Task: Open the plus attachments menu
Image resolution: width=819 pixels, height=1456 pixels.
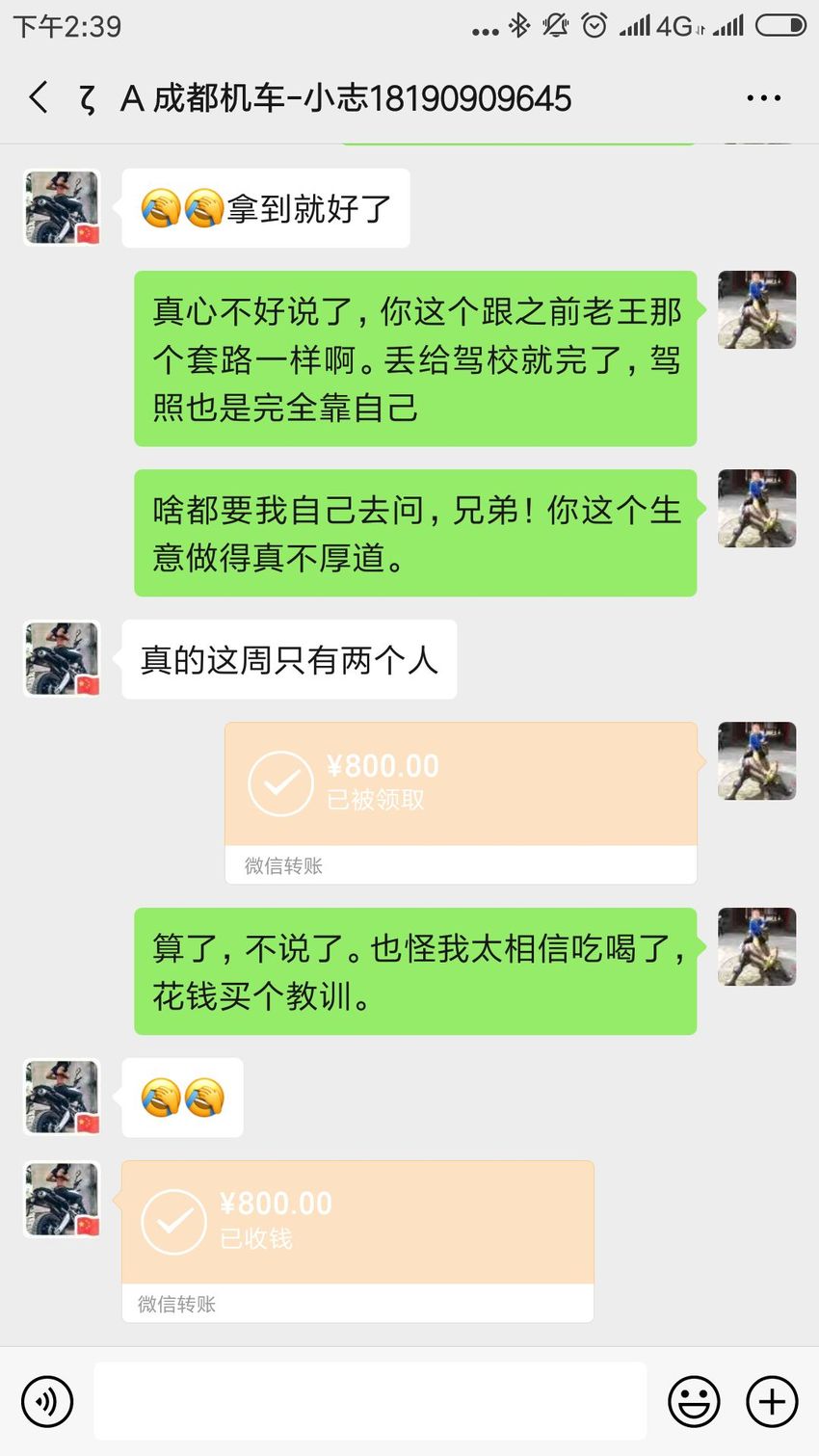Action: pos(773,1401)
